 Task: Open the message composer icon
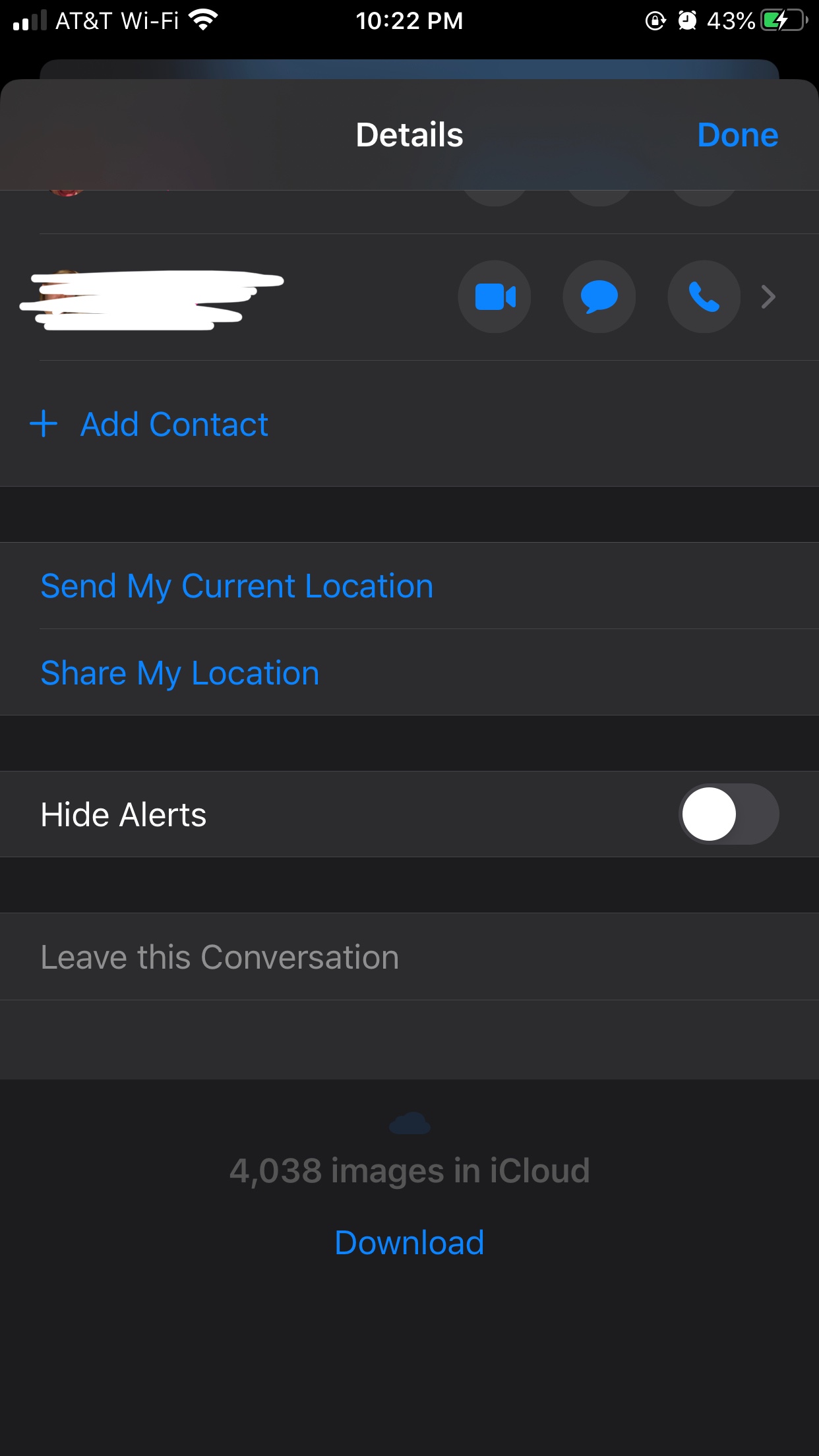[599, 297]
